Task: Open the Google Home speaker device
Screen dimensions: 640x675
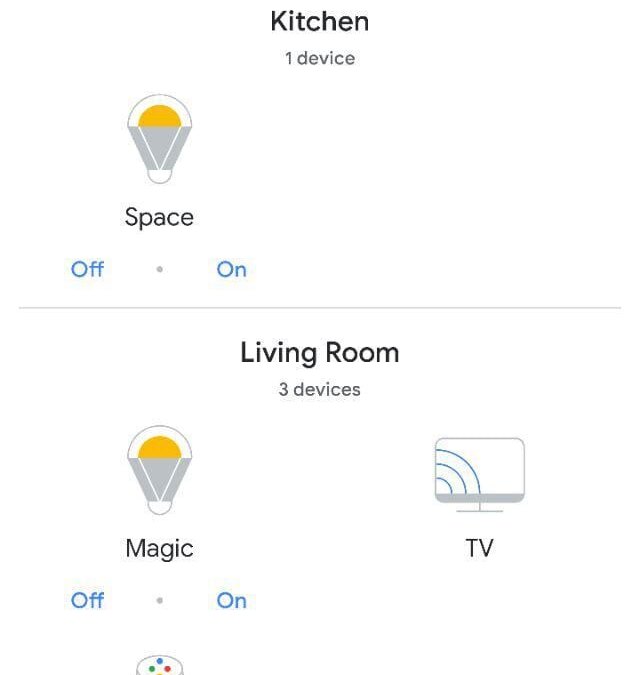Action: click(x=160, y=665)
